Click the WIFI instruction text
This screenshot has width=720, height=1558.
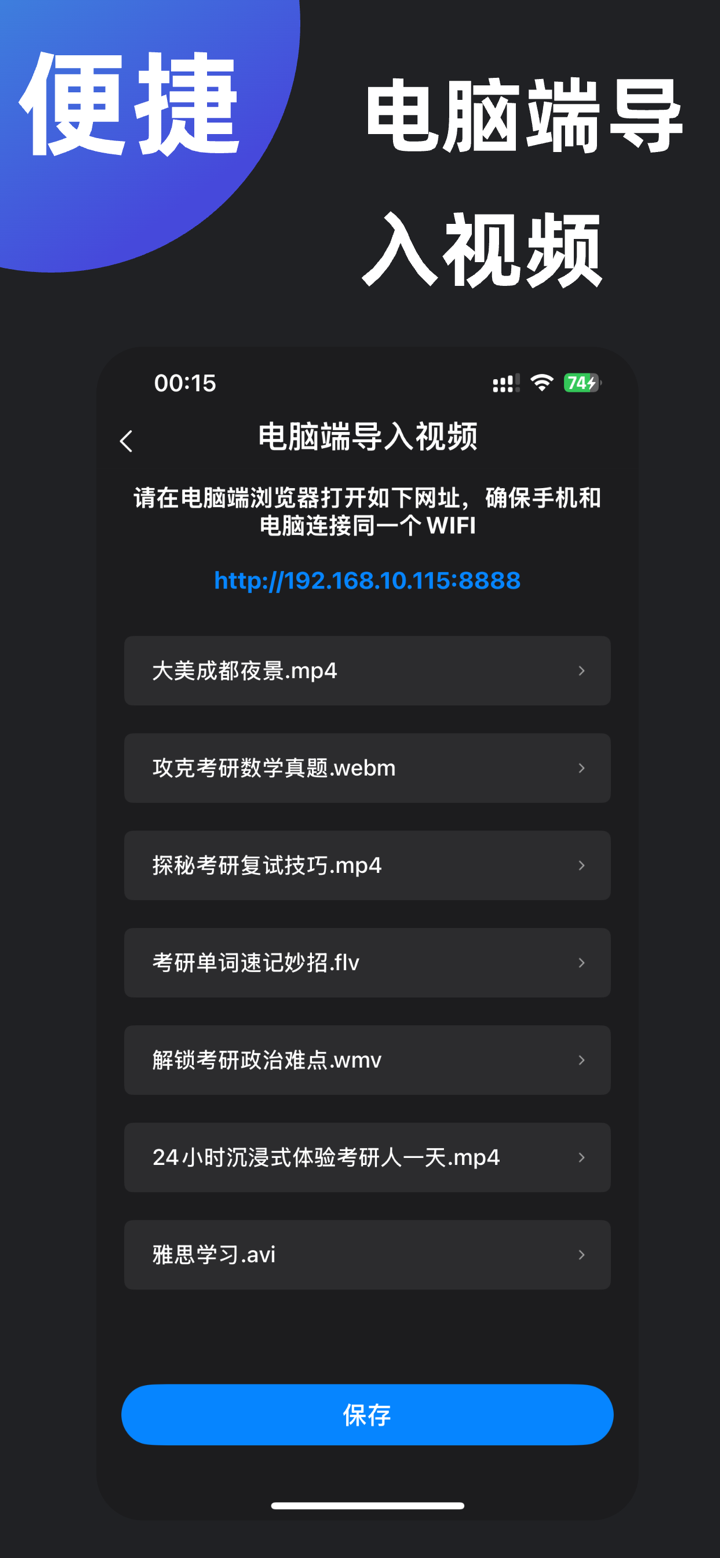click(366, 513)
